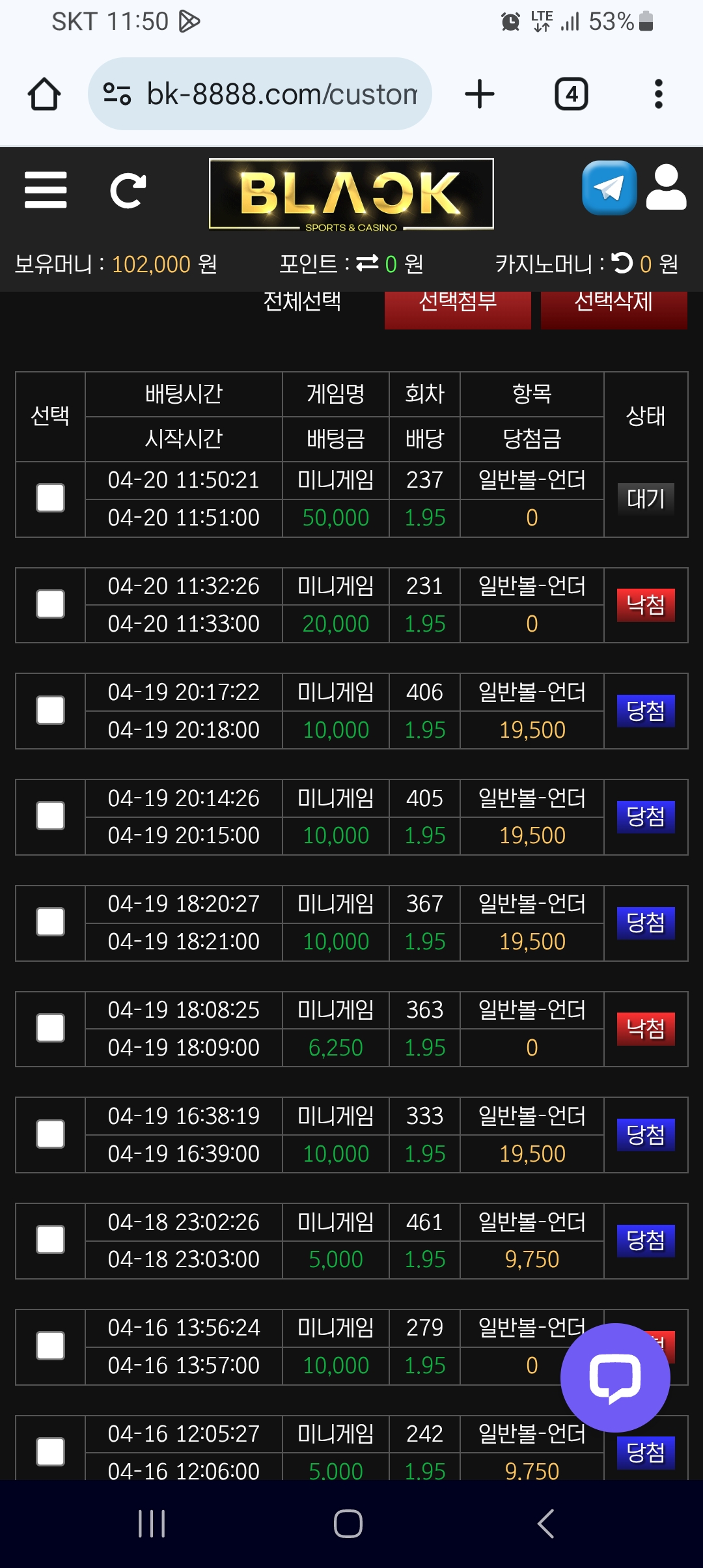703x1568 pixels.
Task: Select the checkbox for round 231 bet
Action: pyautogui.click(x=50, y=604)
